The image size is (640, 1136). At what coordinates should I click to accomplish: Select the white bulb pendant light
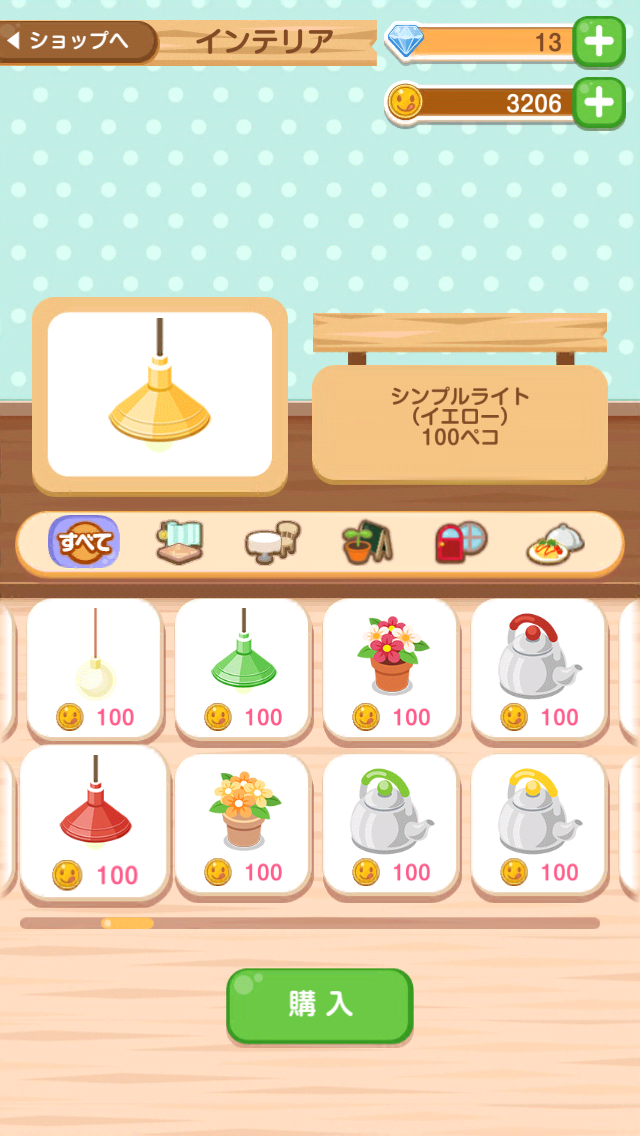tap(94, 668)
